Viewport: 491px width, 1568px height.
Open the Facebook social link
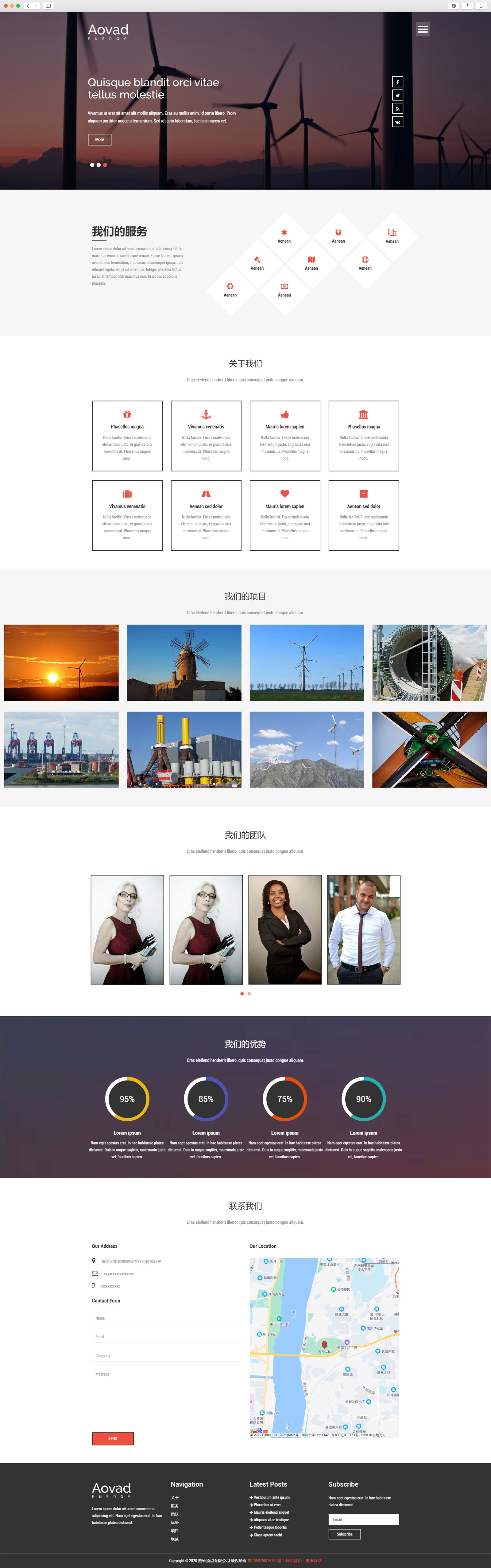pyautogui.click(x=397, y=82)
